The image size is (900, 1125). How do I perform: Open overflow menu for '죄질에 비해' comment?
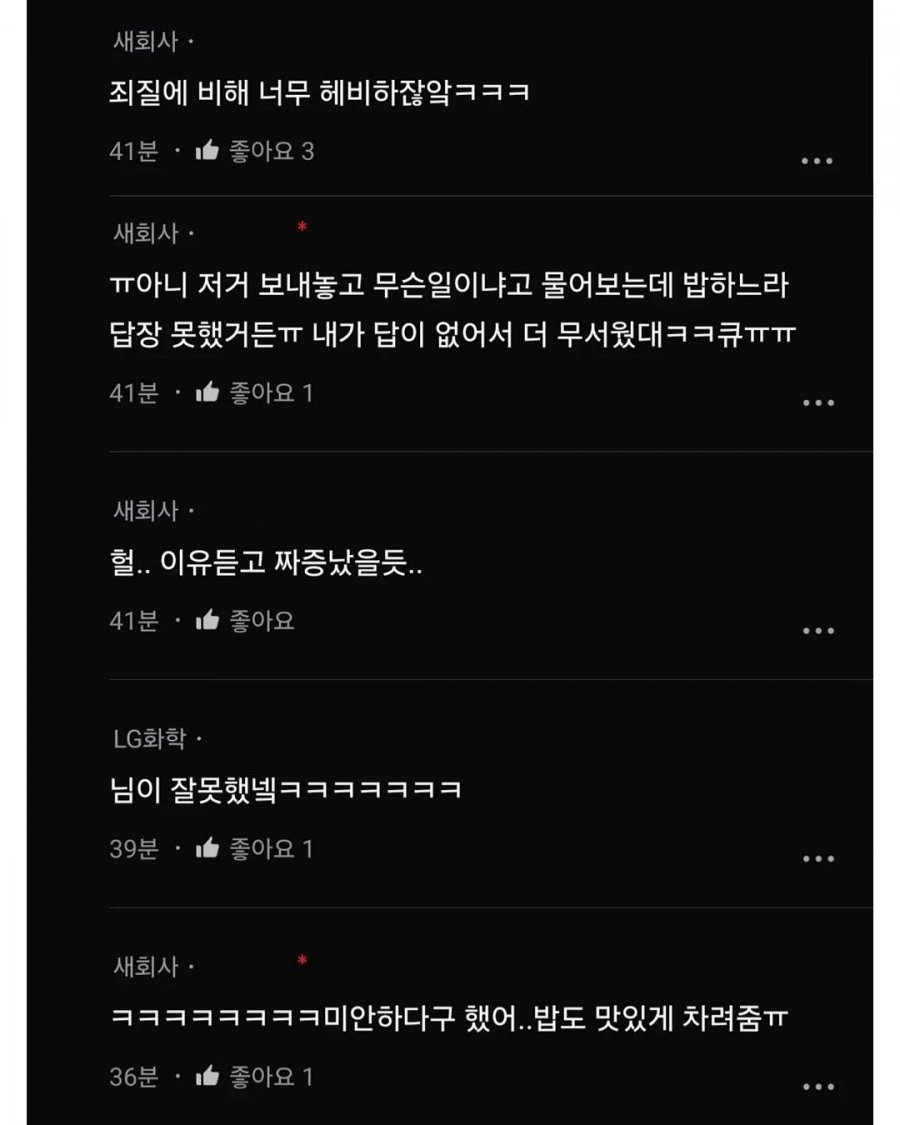pyautogui.click(x=818, y=161)
